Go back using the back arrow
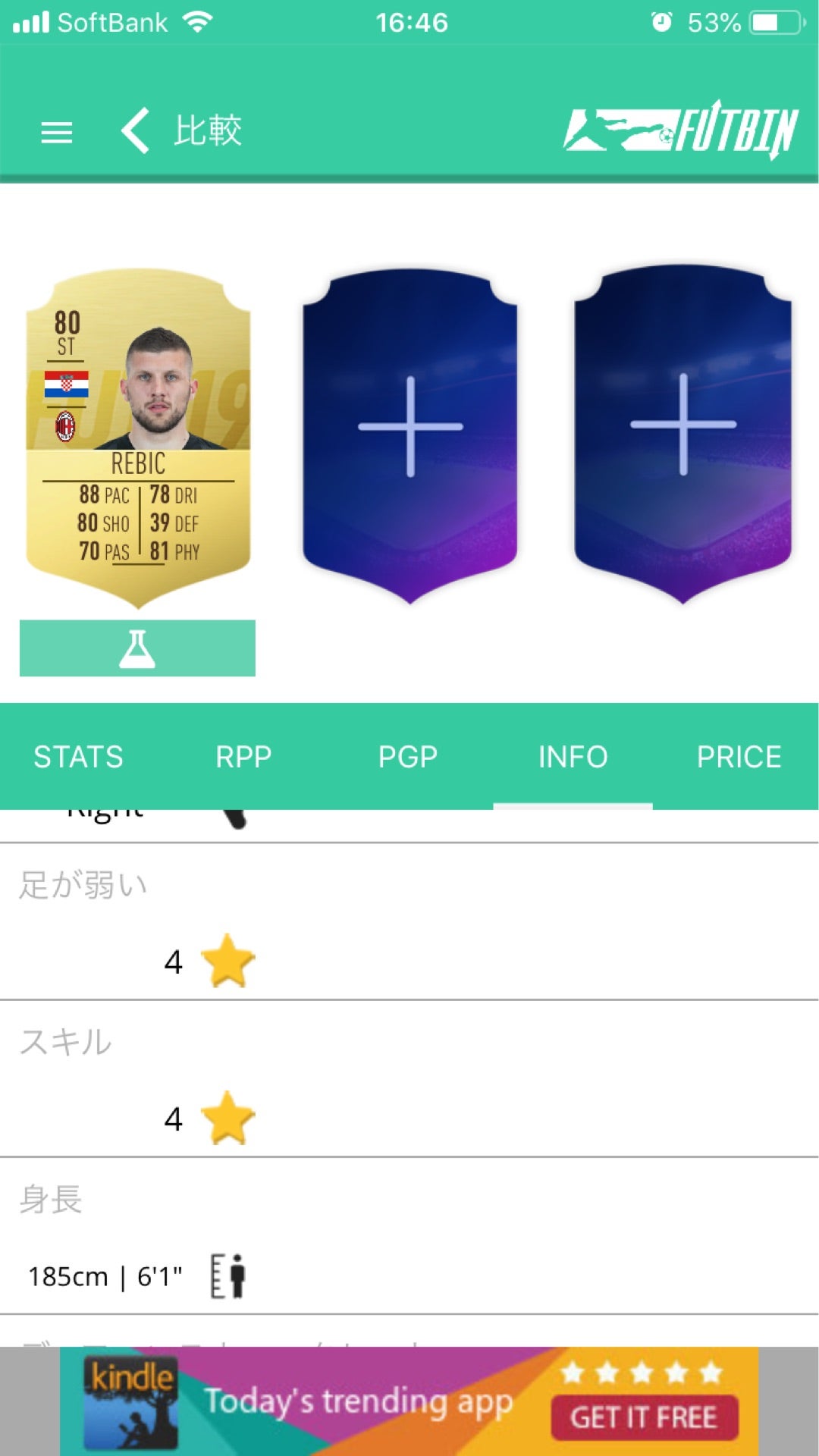Image resolution: width=819 pixels, height=1456 pixels. coord(136,130)
